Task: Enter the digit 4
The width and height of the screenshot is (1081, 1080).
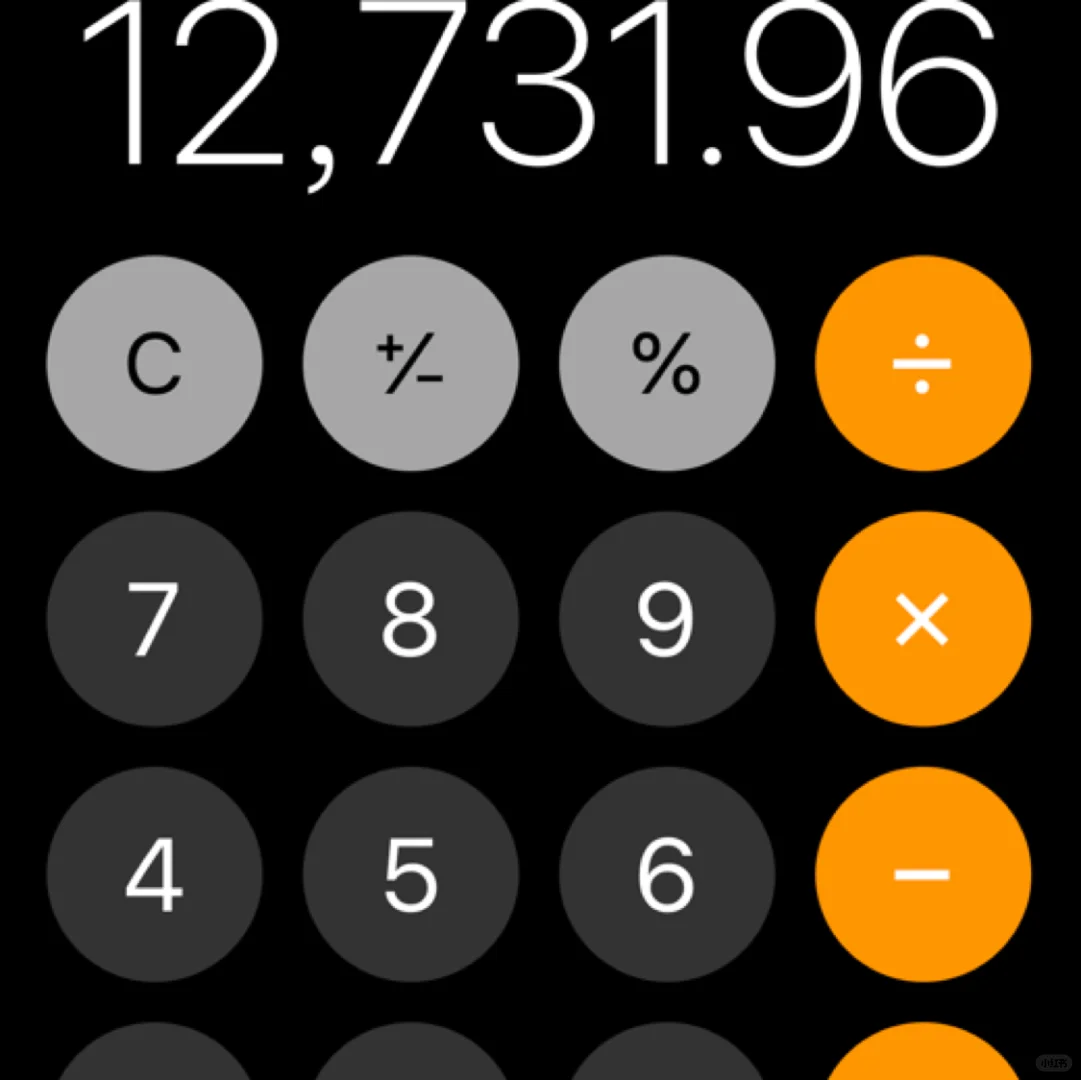Action: [x=154, y=875]
